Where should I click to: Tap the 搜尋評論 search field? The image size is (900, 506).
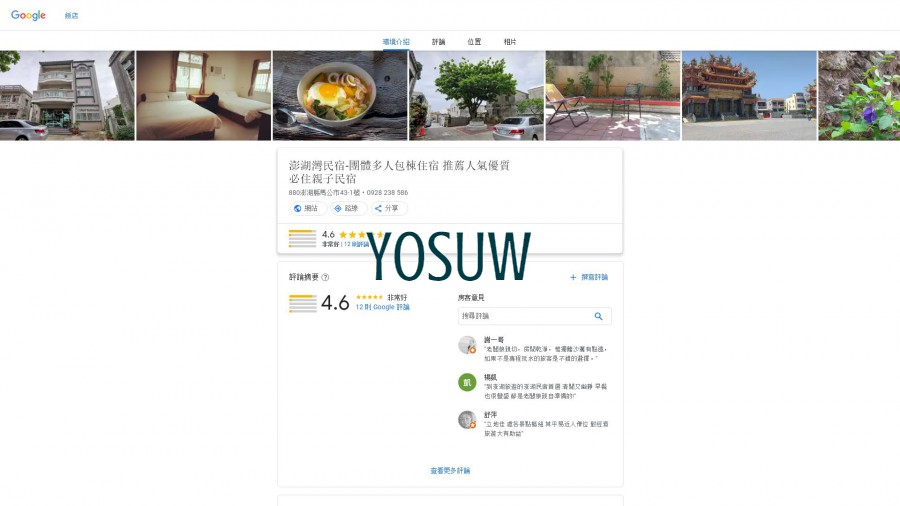522,316
